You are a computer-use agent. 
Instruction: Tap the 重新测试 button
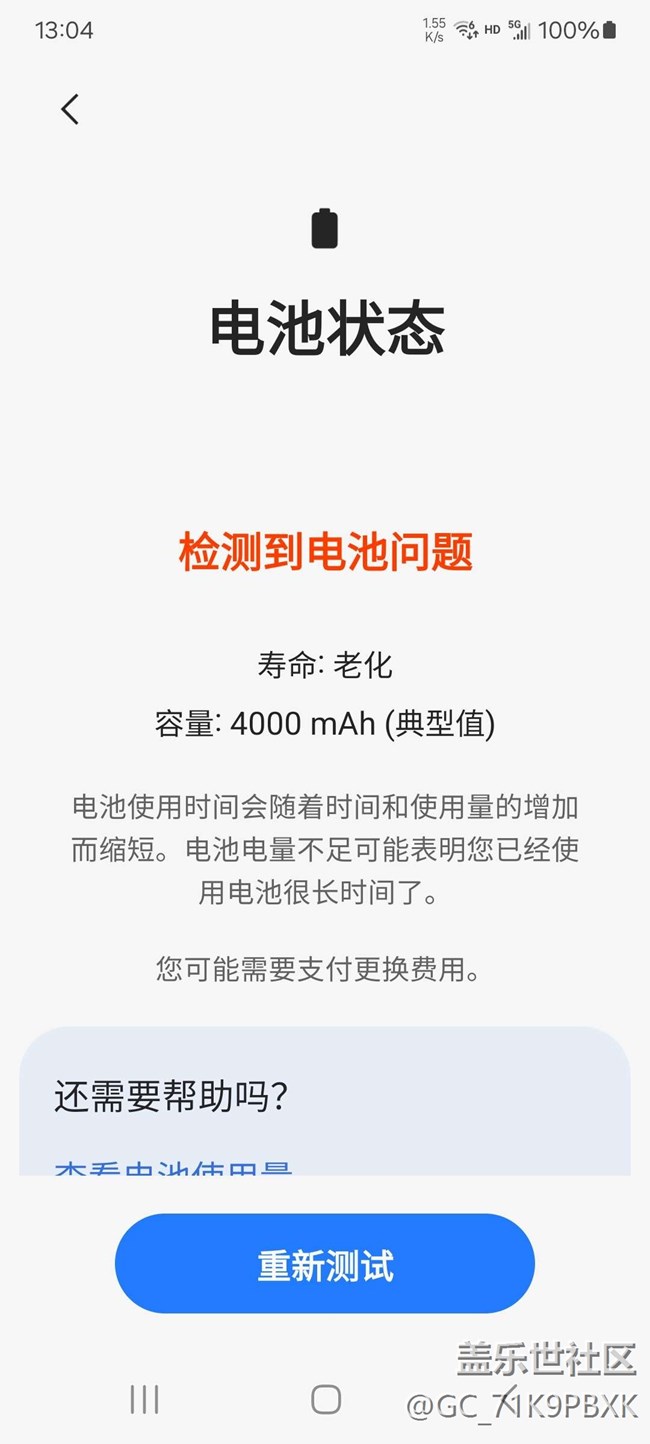325,1264
